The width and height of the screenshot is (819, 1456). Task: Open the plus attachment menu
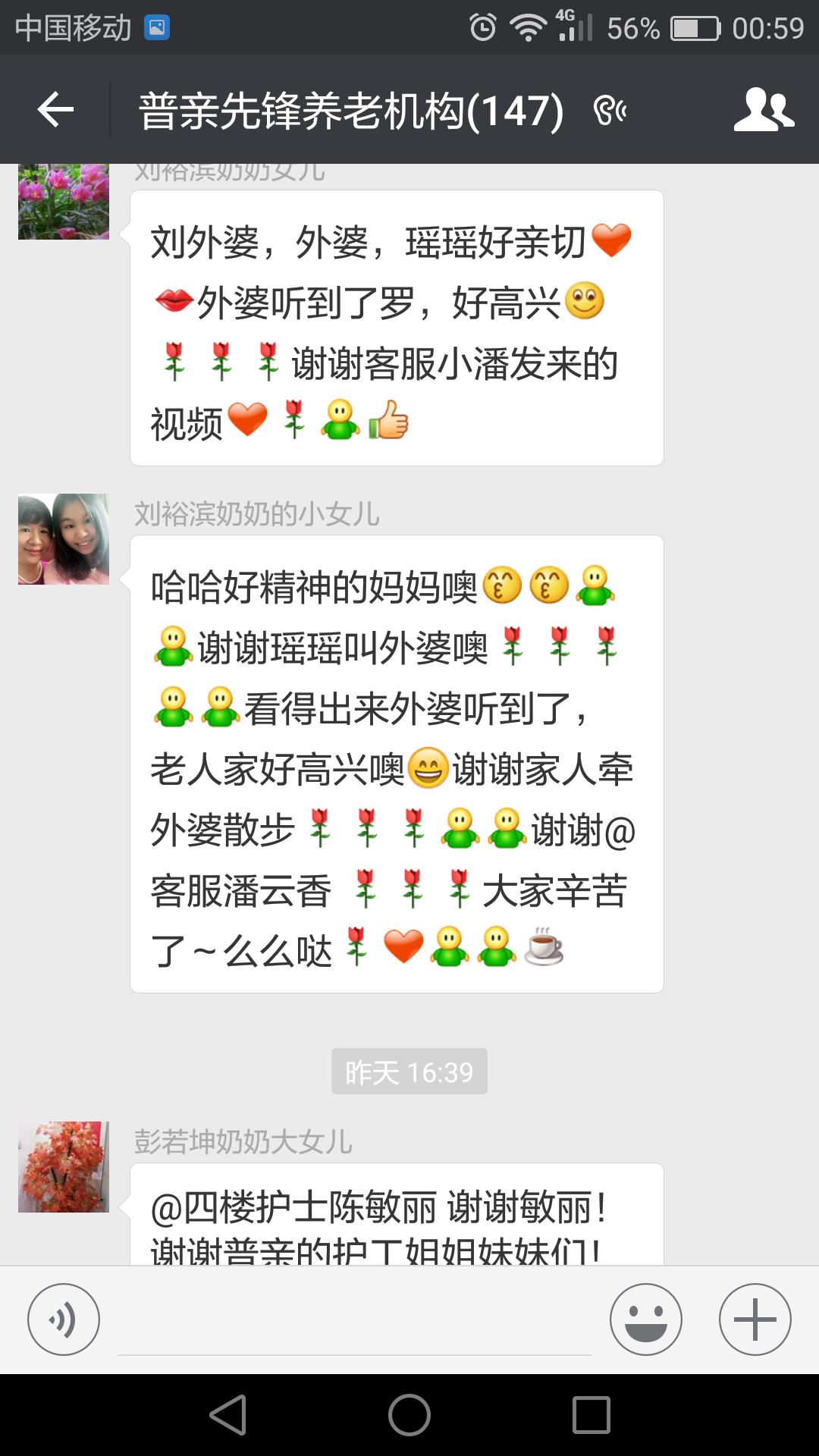pyautogui.click(x=755, y=1319)
